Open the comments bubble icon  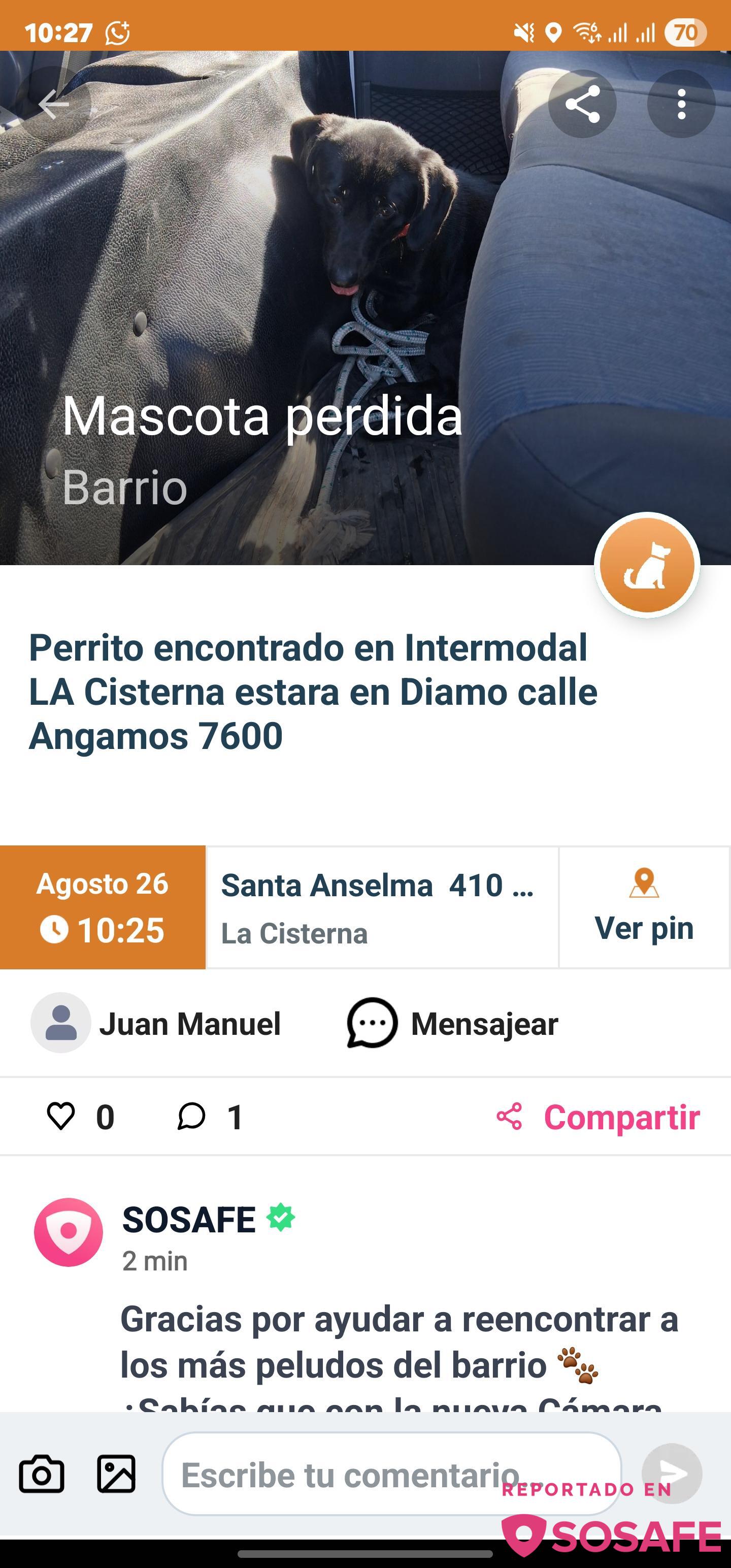[191, 1117]
